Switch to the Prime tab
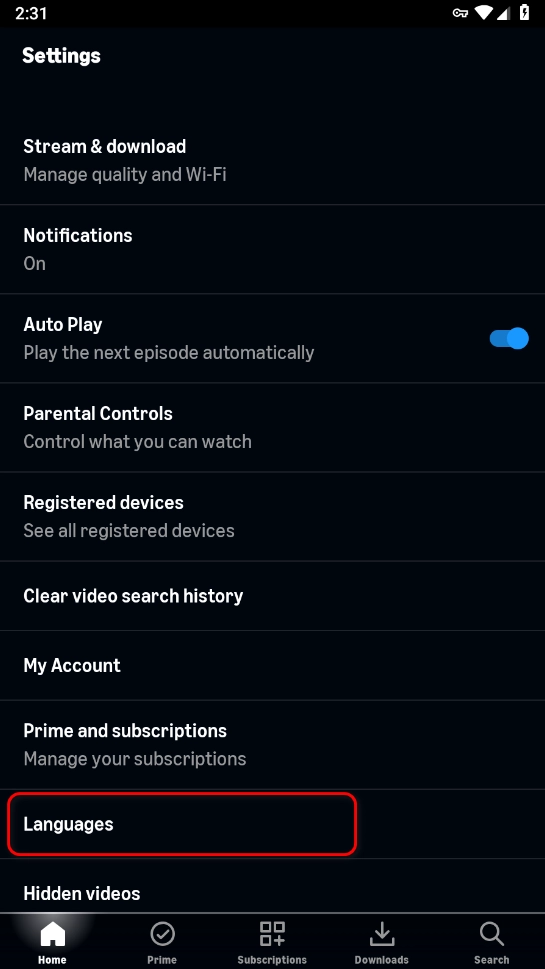Screen dimensions: 545x969 click(162, 941)
